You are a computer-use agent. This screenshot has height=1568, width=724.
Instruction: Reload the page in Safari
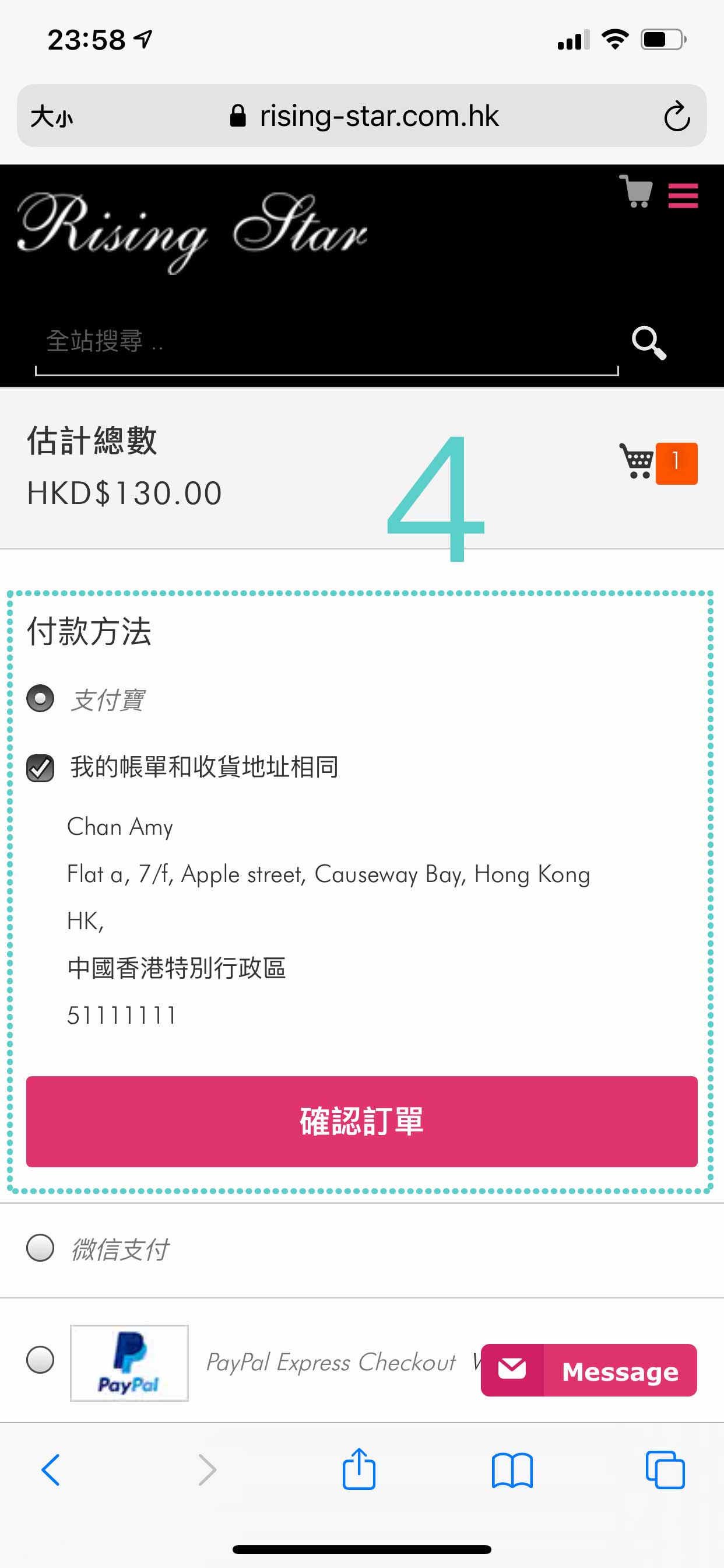tap(677, 116)
